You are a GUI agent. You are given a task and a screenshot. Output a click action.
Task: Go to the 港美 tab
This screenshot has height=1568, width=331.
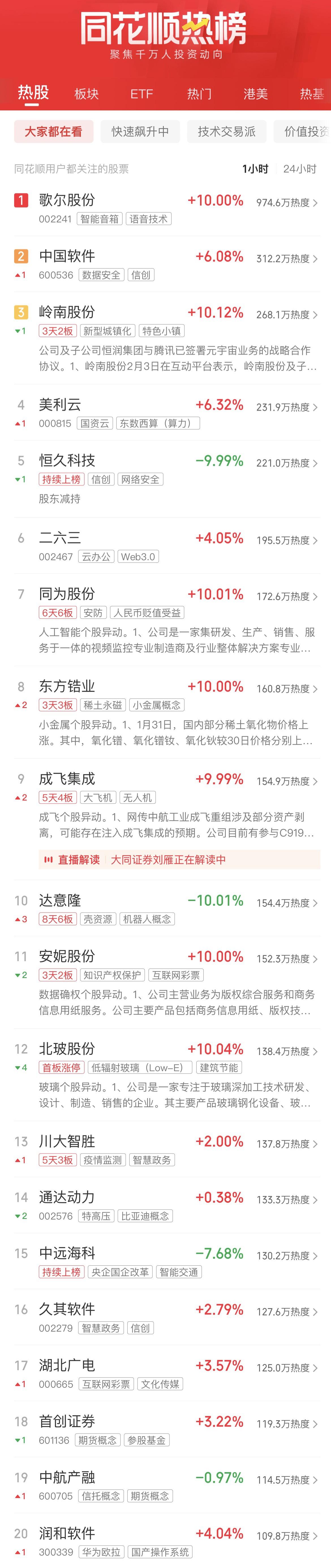click(x=255, y=94)
